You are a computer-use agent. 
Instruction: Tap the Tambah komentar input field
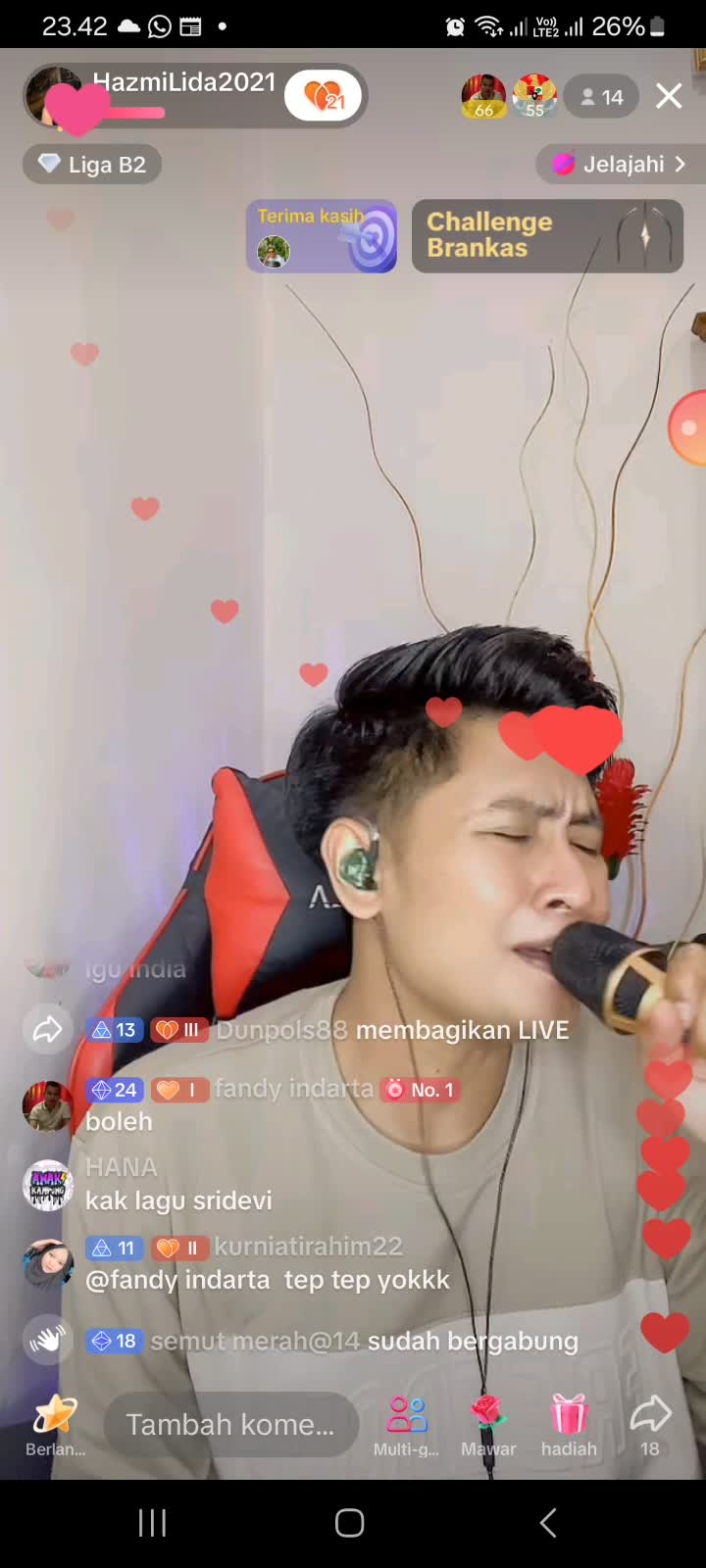(x=231, y=1424)
